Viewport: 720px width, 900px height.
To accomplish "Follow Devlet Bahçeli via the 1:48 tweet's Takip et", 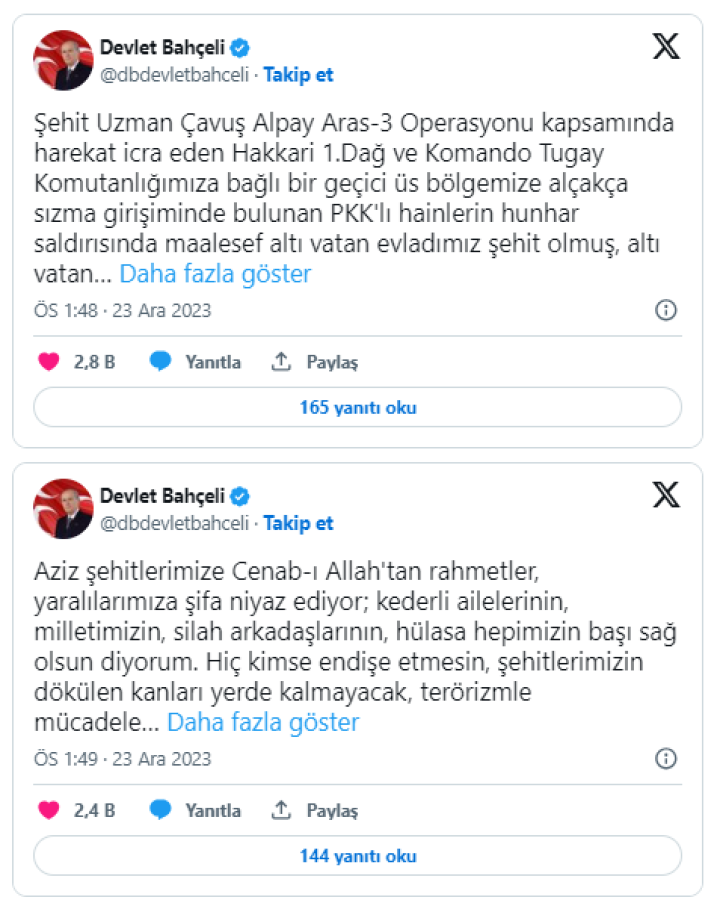I will click(298, 75).
